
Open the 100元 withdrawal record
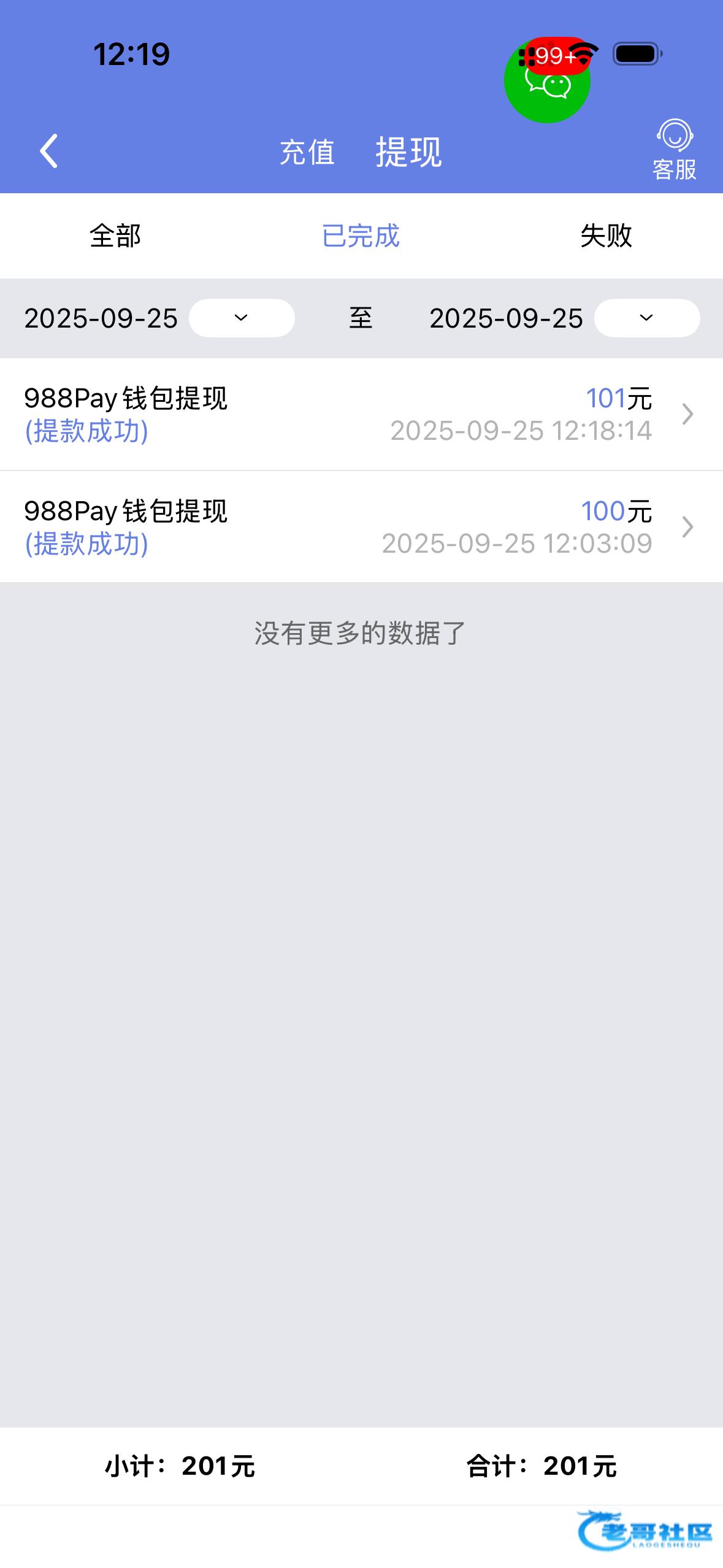[361, 527]
